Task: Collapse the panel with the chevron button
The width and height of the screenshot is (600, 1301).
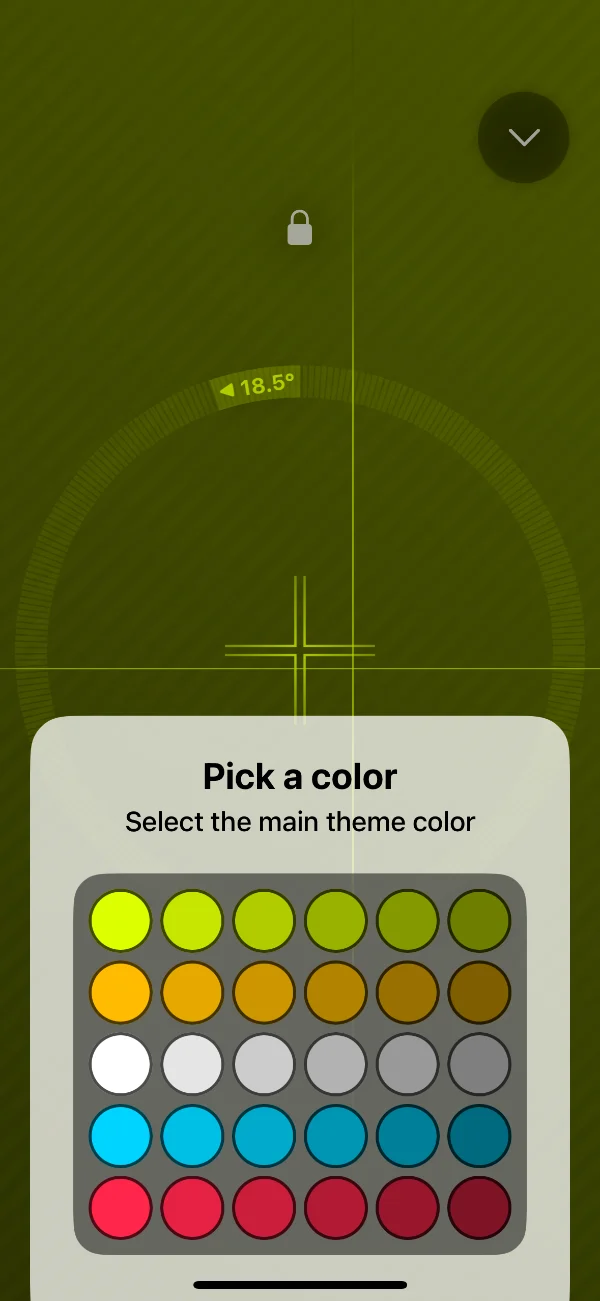Action: click(523, 137)
